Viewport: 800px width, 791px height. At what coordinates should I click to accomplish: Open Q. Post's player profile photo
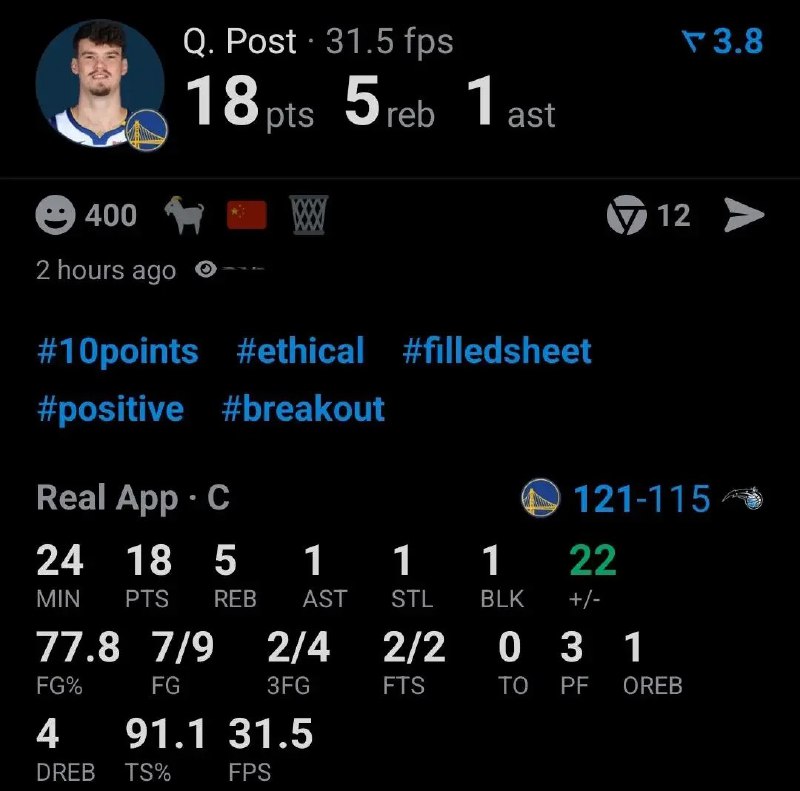[99, 85]
